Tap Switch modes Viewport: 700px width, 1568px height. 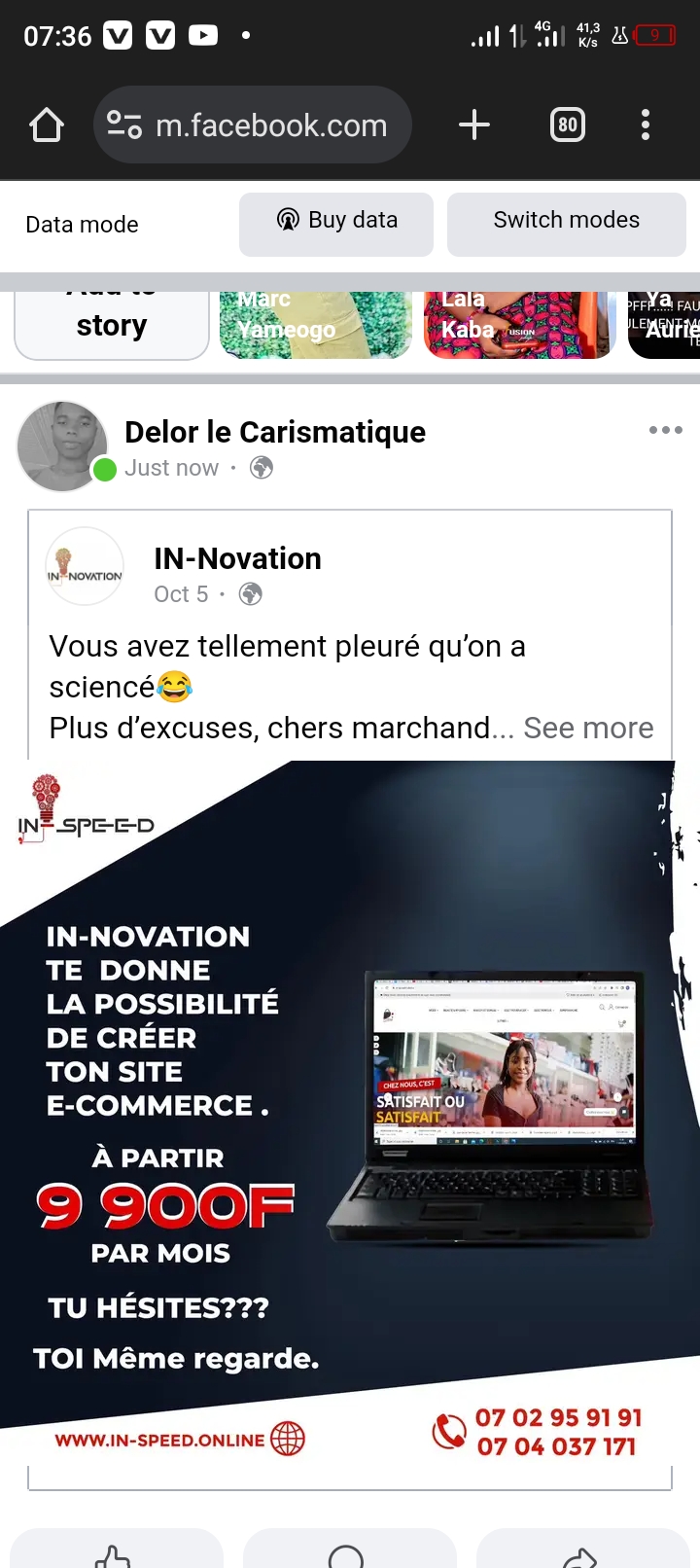pyautogui.click(x=567, y=224)
